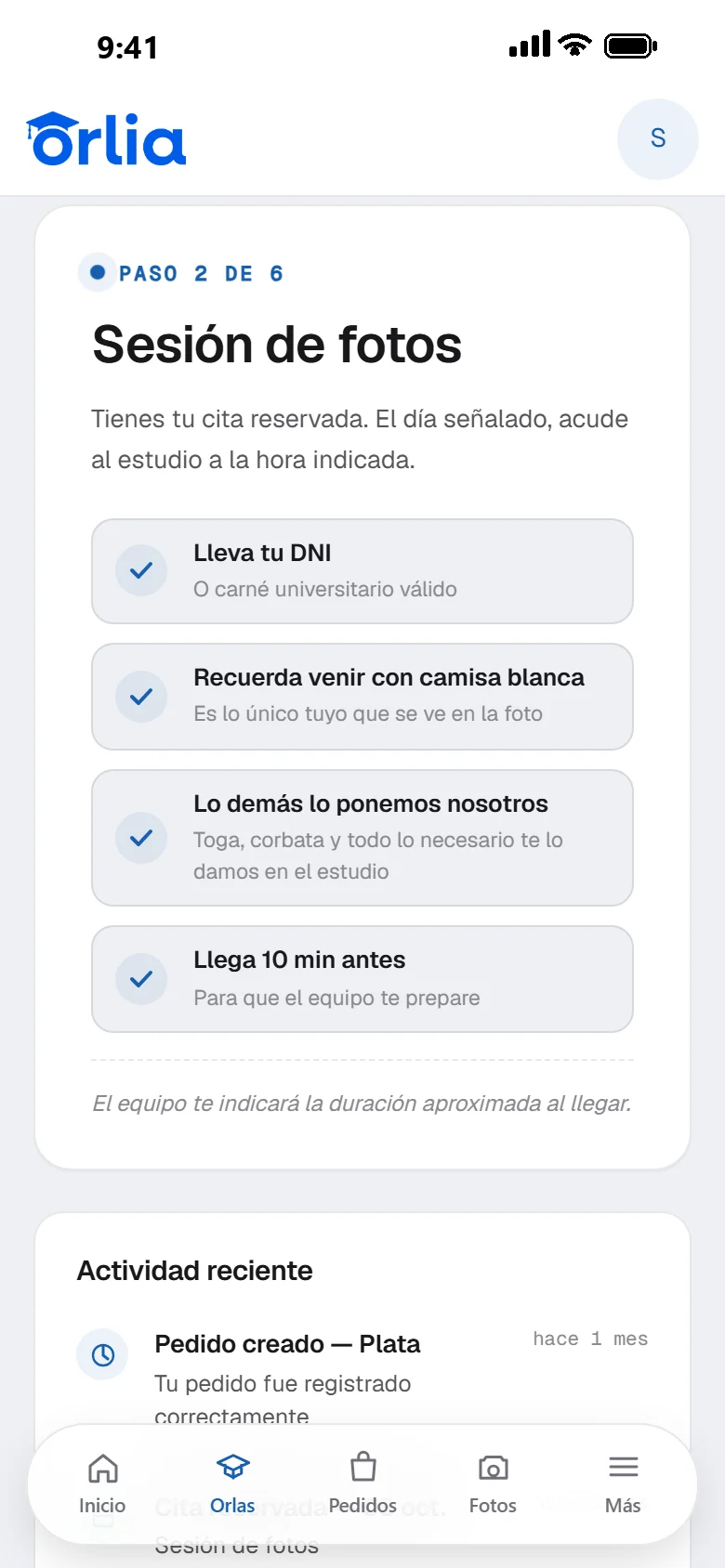Go to the Inicio tab
The width and height of the screenshot is (725, 1568).
(102, 1484)
